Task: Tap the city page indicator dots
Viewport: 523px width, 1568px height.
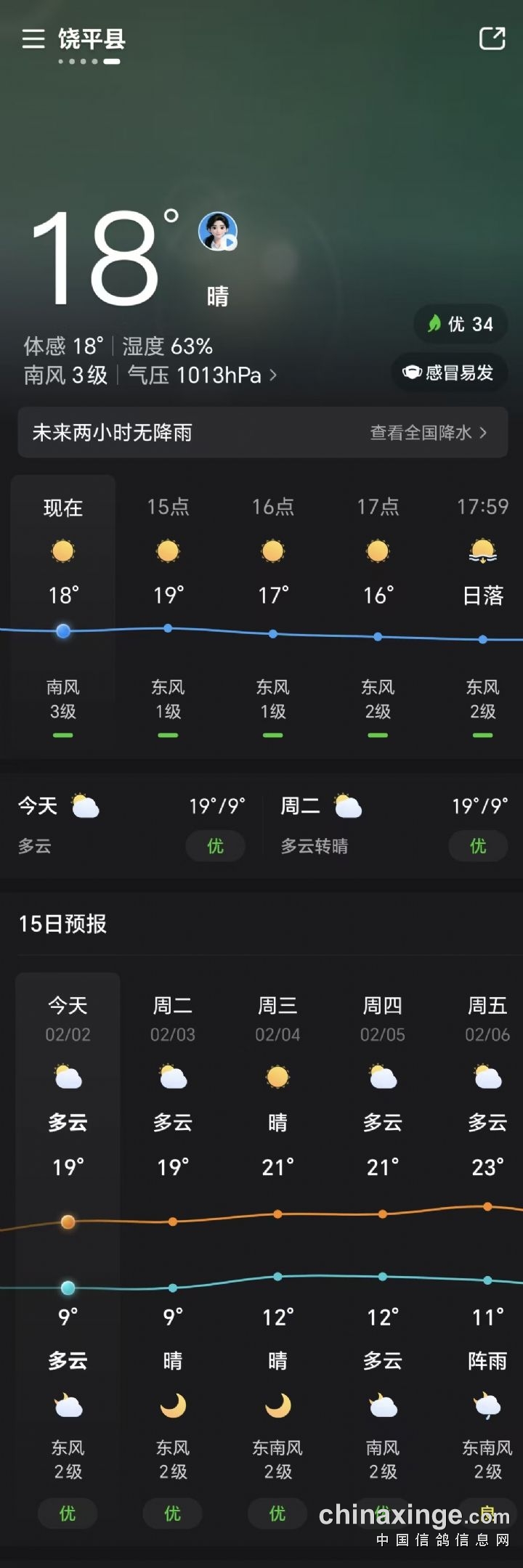Action: click(89, 62)
